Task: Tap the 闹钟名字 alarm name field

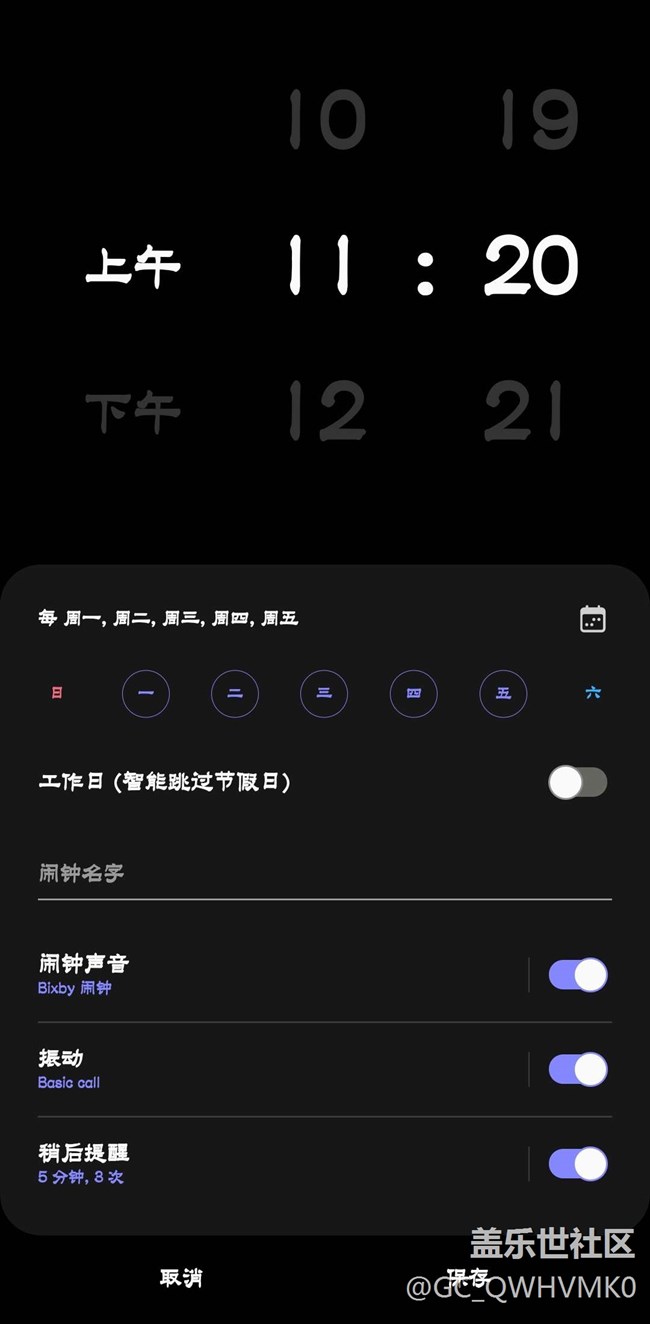Action: click(324, 874)
